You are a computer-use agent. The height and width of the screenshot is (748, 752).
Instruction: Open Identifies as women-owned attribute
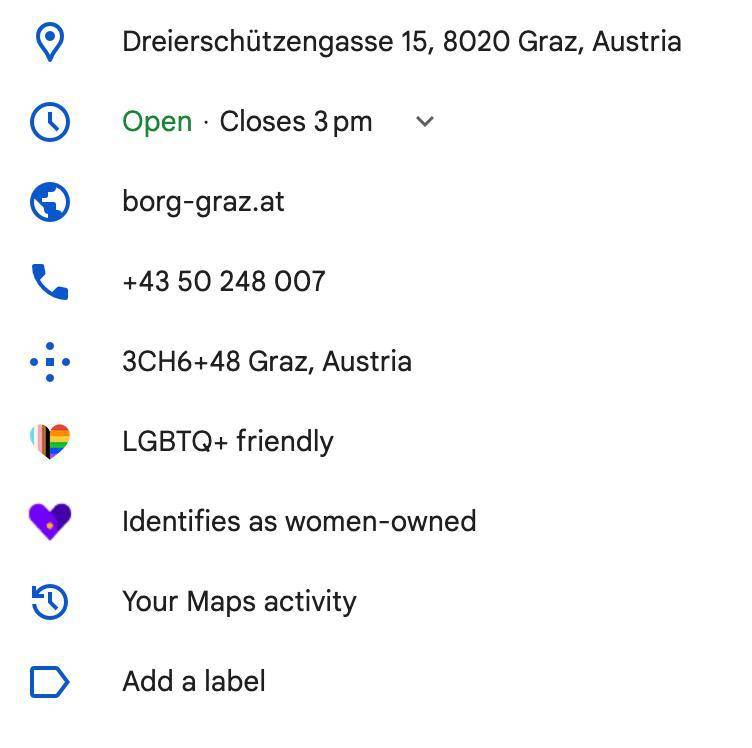298,522
